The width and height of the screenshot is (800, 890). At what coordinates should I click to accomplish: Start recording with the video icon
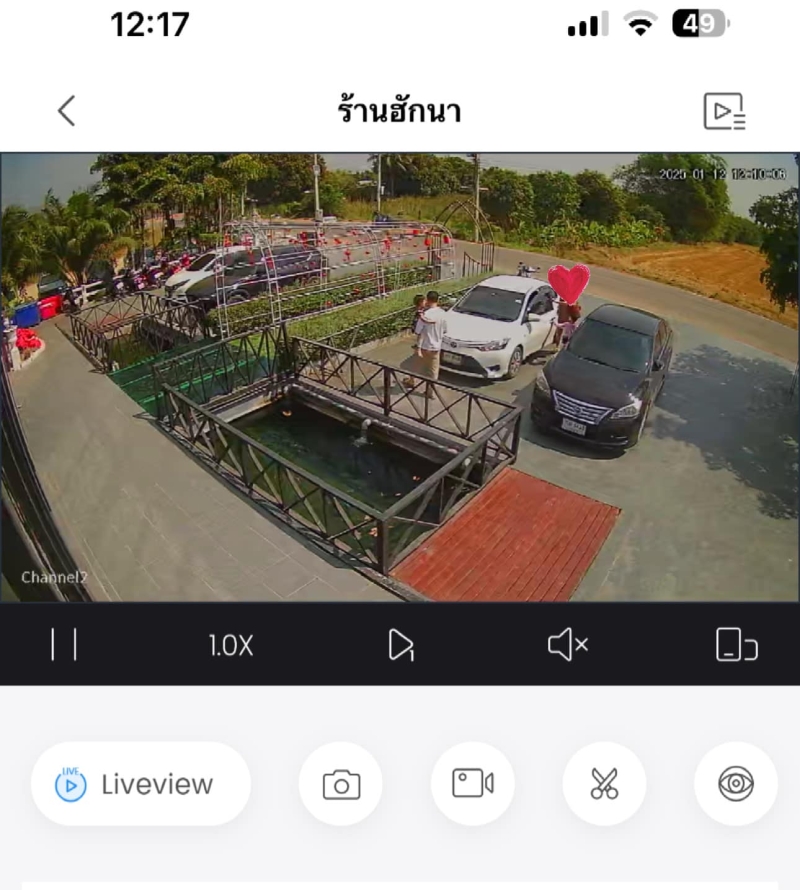[473, 784]
